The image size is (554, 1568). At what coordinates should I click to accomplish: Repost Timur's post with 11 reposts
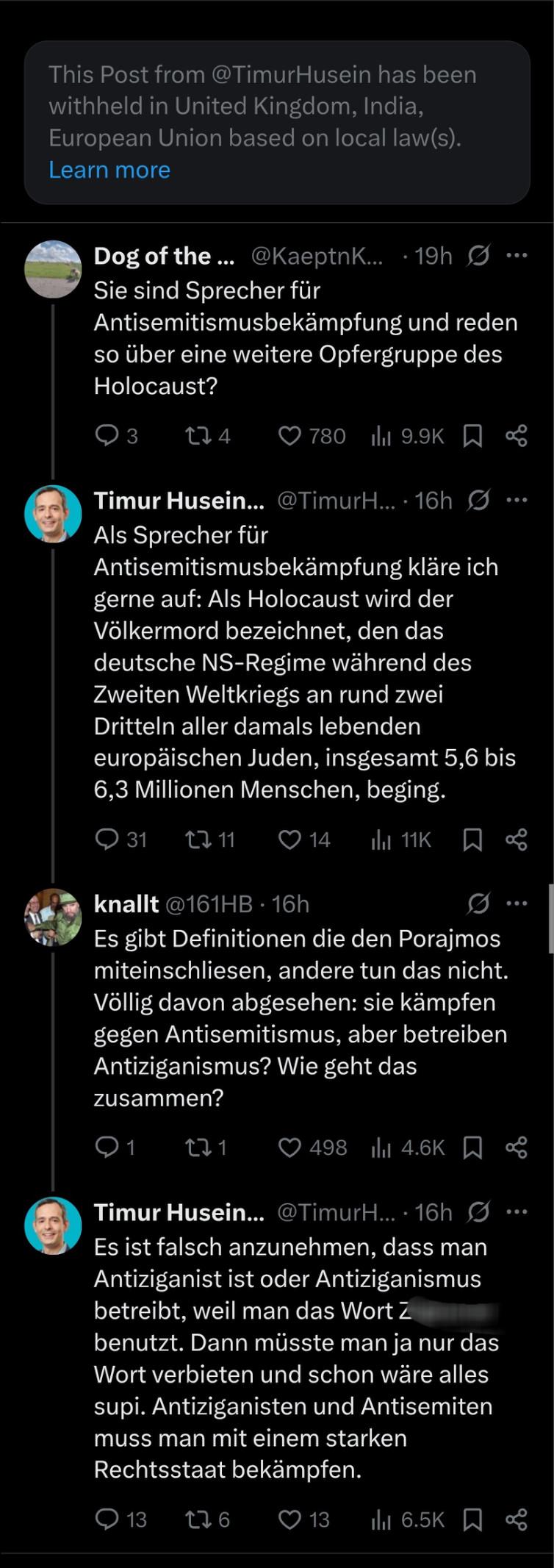pyautogui.click(x=198, y=839)
